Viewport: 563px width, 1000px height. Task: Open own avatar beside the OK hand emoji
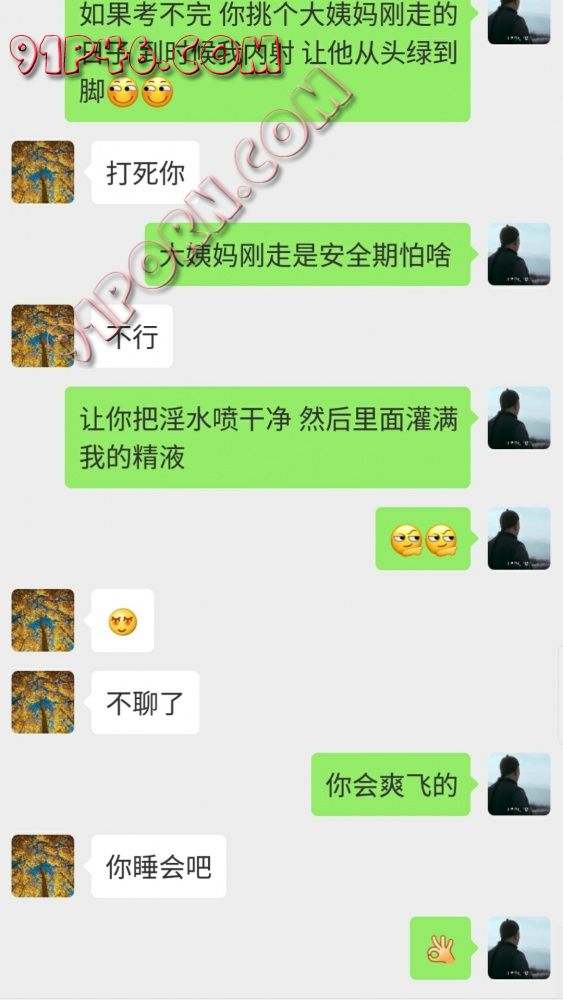[x=519, y=948]
